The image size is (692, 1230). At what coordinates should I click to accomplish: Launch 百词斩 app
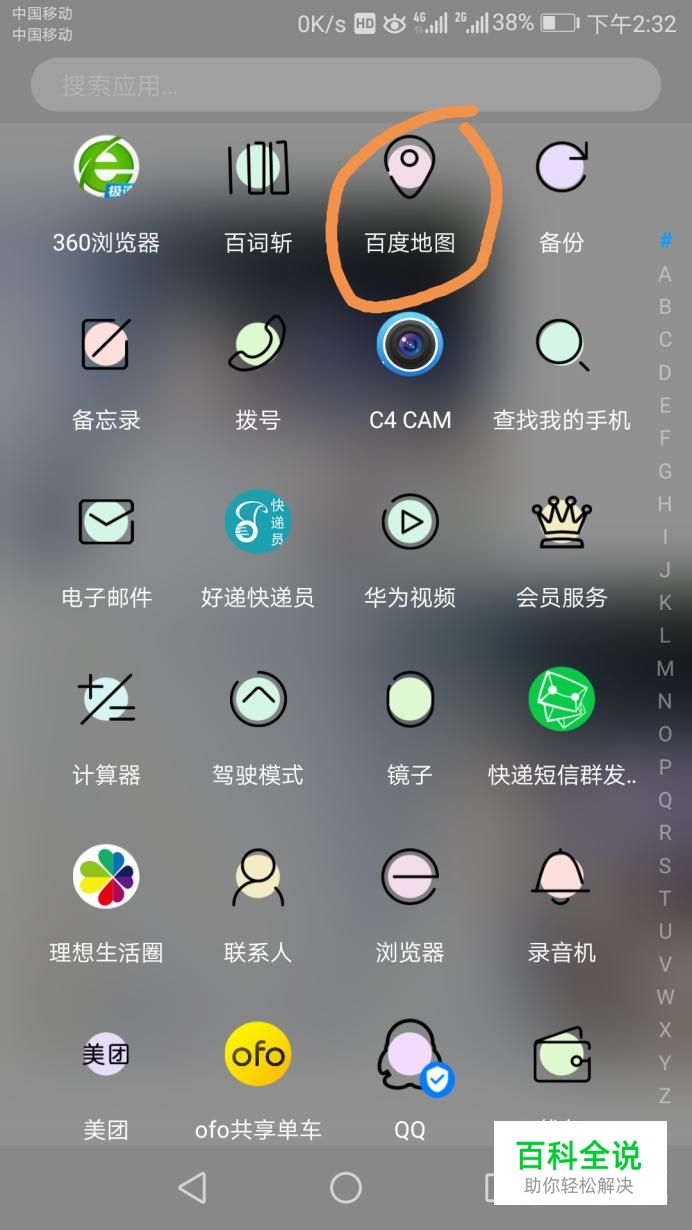tap(258, 168)
